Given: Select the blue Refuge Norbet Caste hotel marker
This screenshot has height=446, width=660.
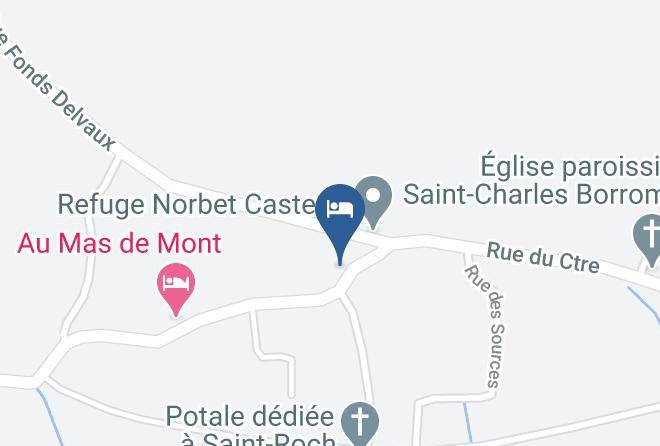Looking at the screenshot, I should click(339, 212).
